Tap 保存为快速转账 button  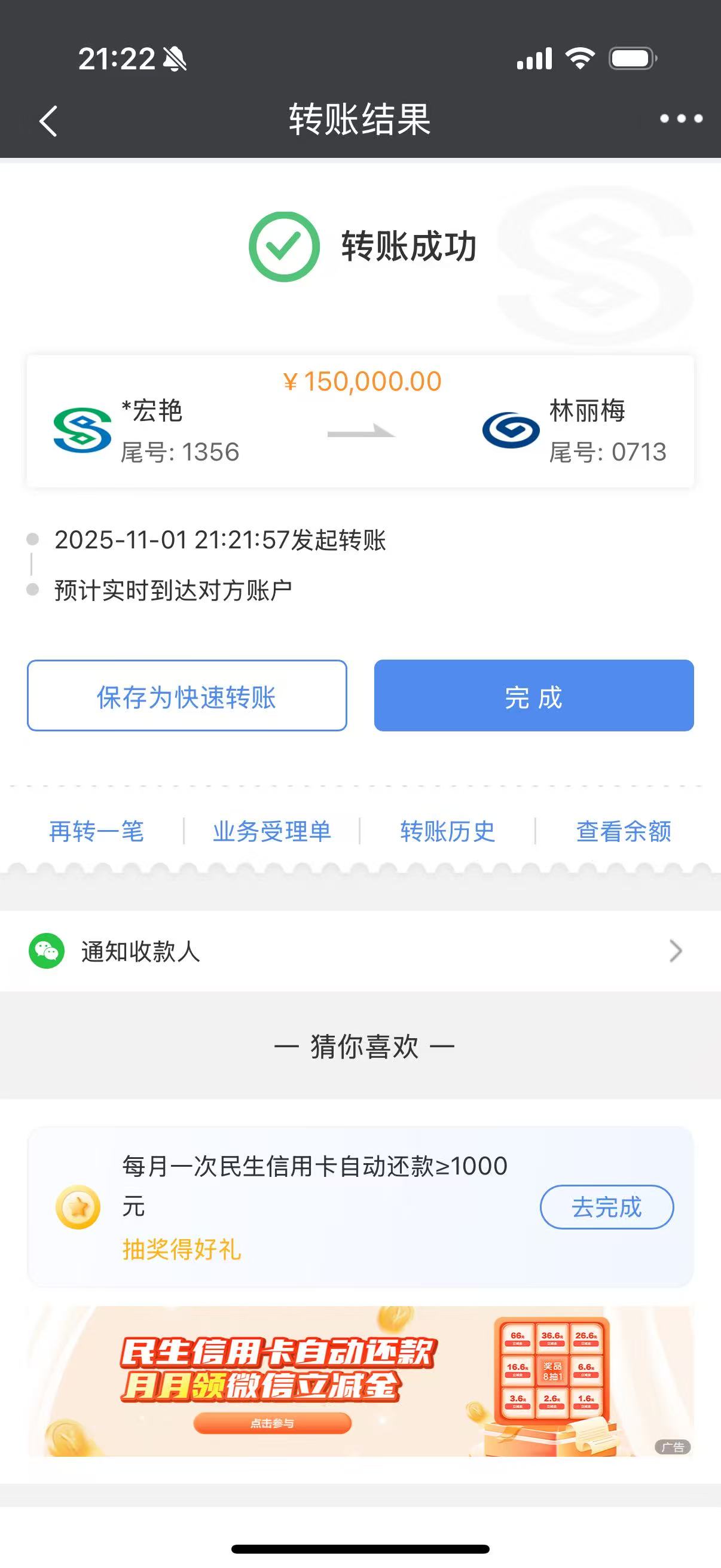[x=187, y=695]
